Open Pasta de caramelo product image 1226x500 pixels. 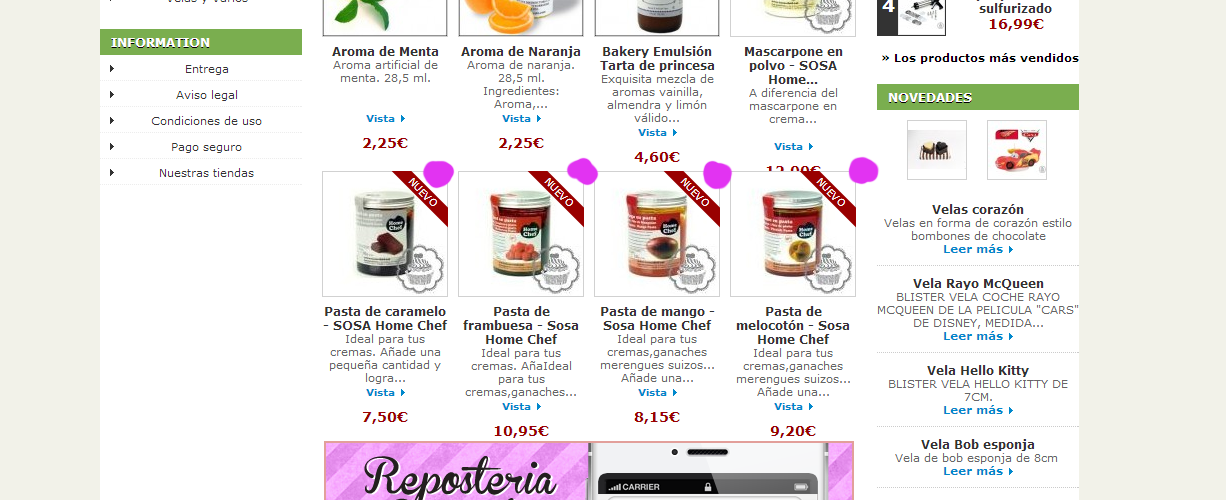(384, 234)
